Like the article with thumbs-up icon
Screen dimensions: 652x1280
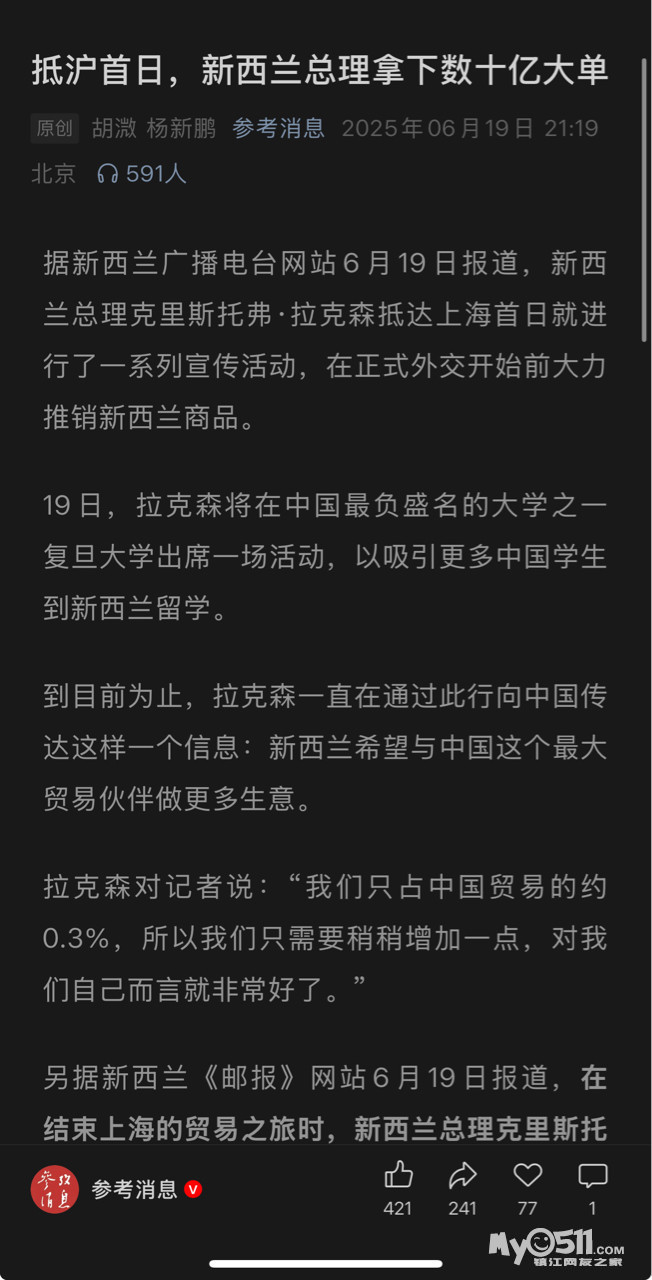click(398, 1175)
